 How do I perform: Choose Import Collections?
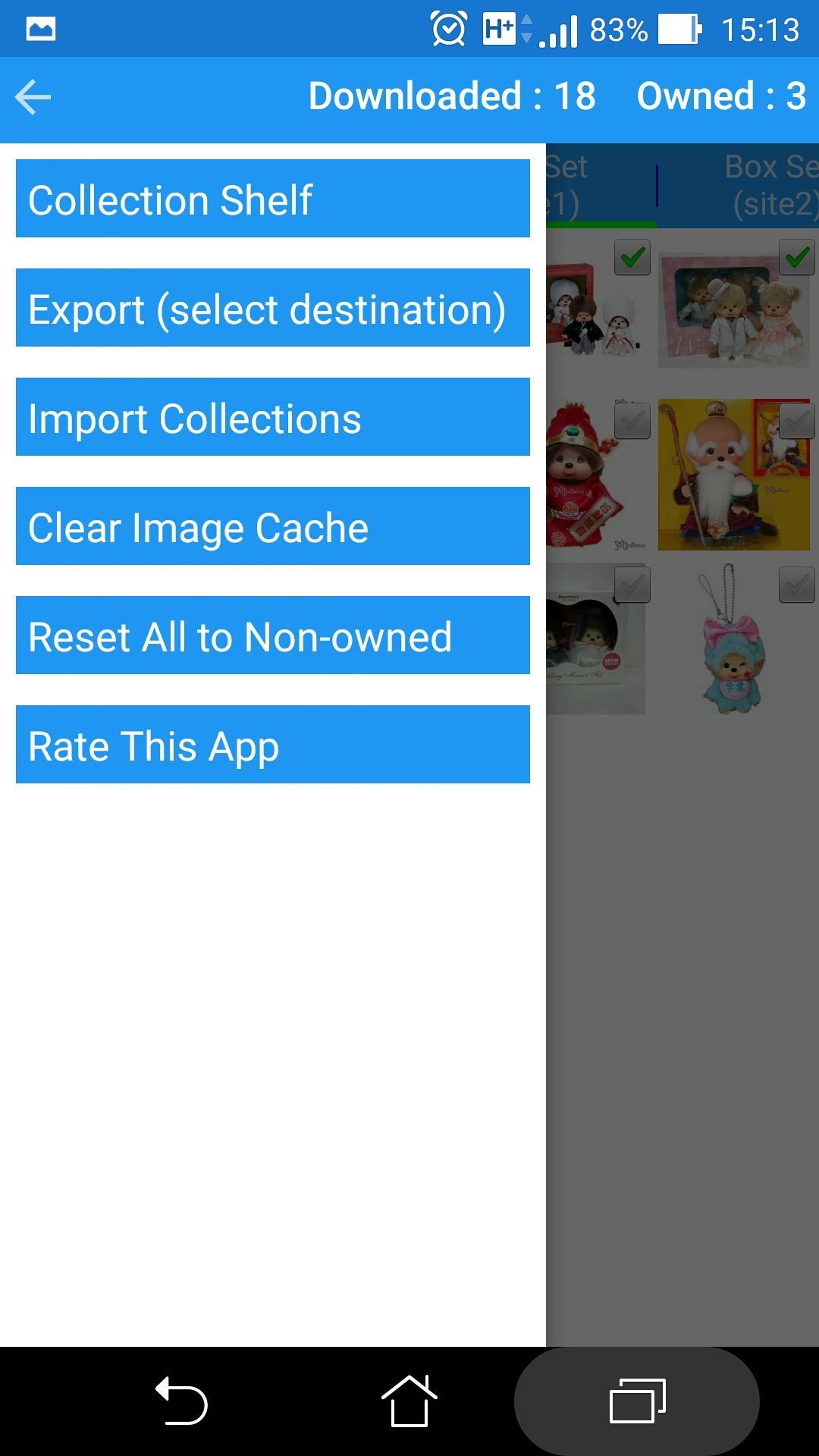coord(273,417)
